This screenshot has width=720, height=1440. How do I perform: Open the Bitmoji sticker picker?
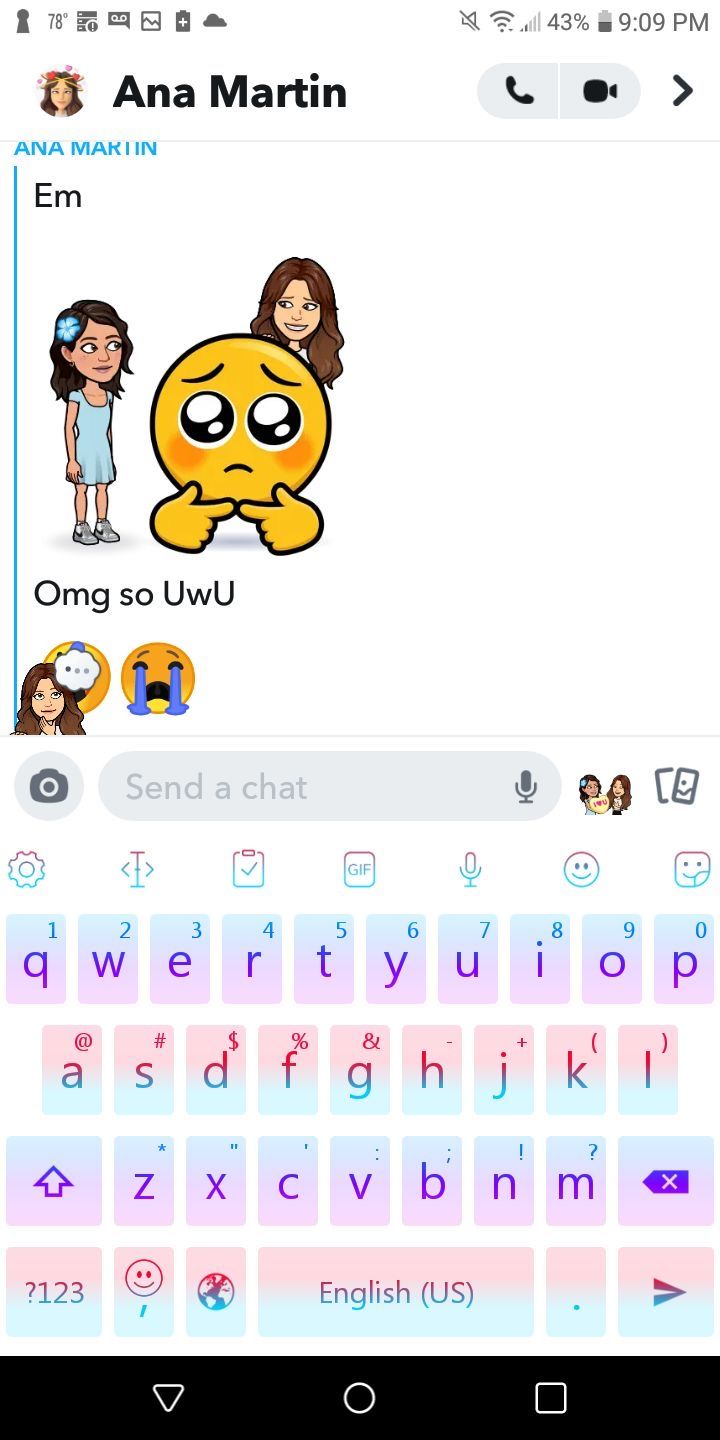click(605, 790)
